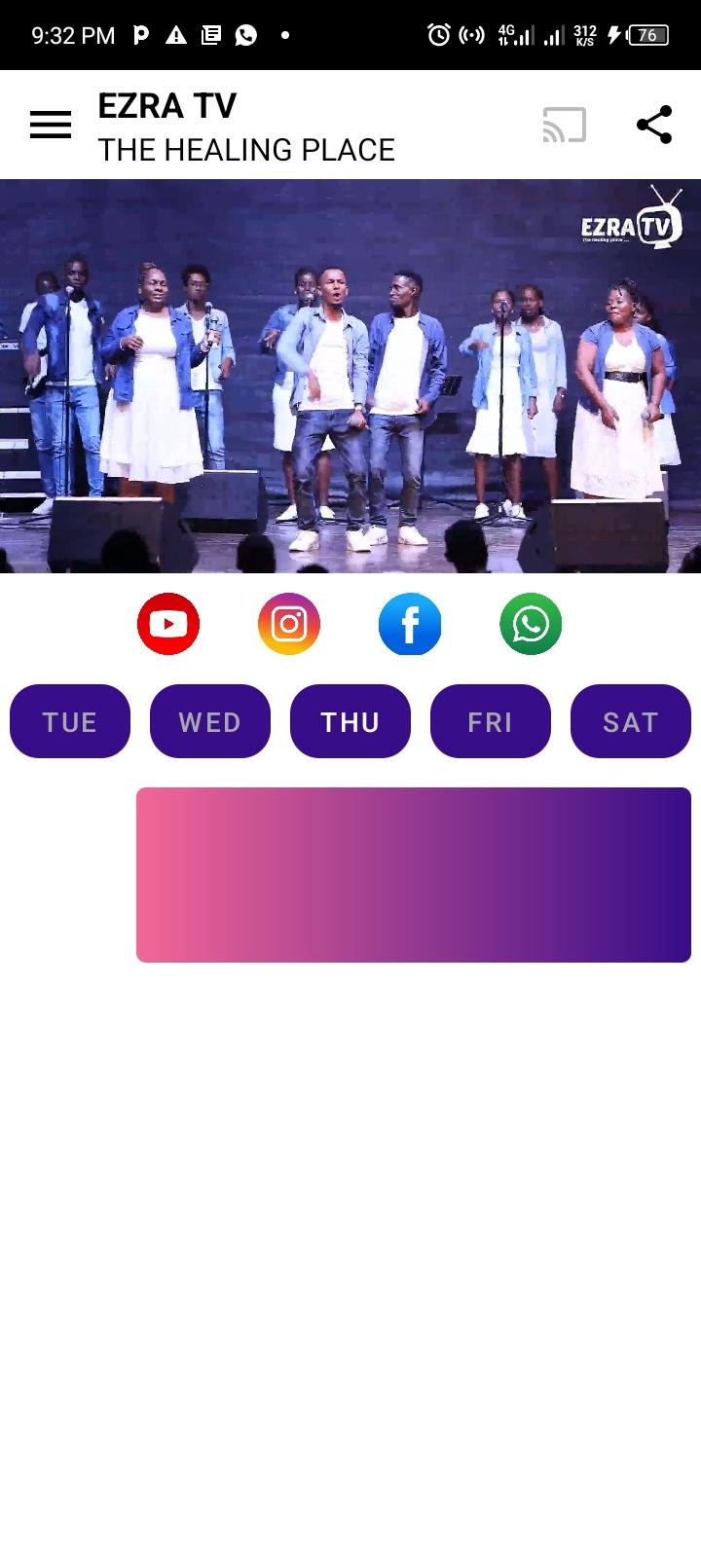Select the TUE schedule day
Screen dimensions: 701x1568
70,721
